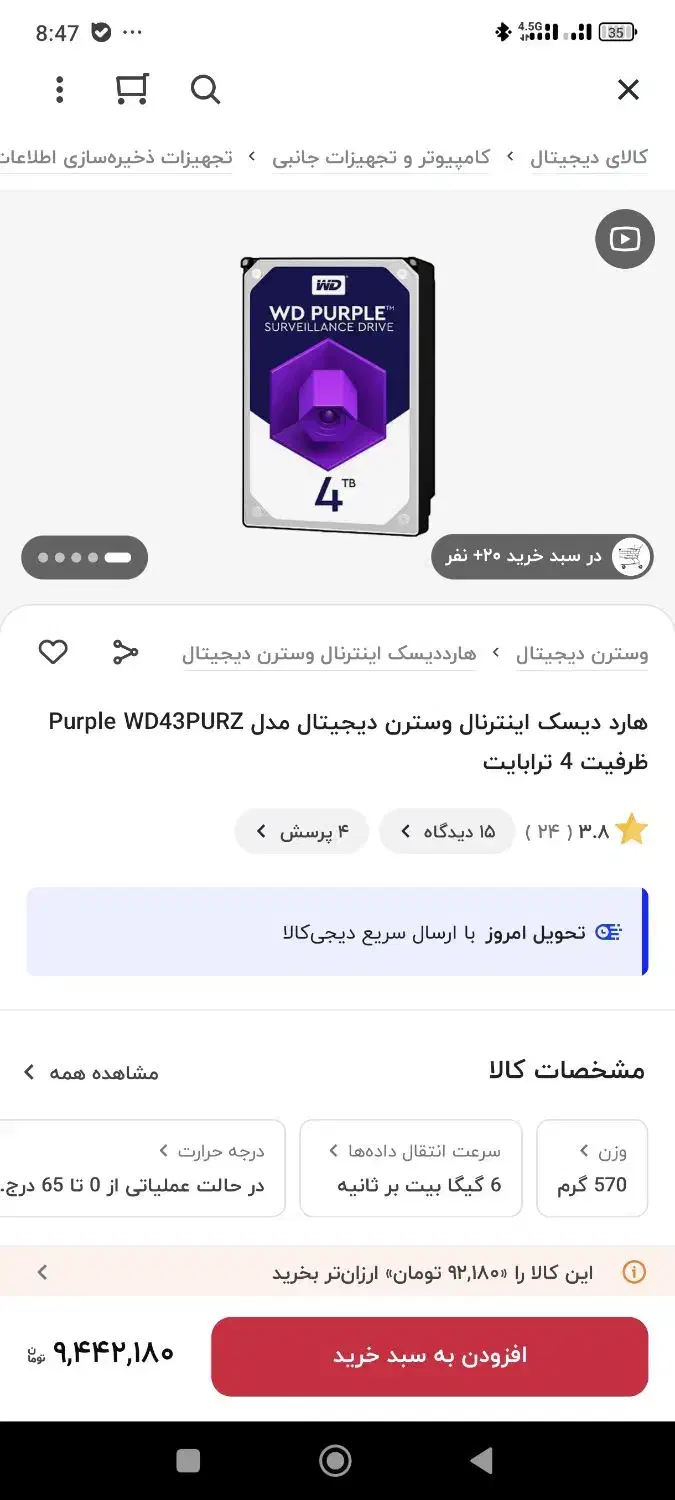Image resolution: width=675 pixels, height=1500 pixels.
Task: Open the سرعت انتقال داده‌ها specification card
Action: pos(411,1168)
